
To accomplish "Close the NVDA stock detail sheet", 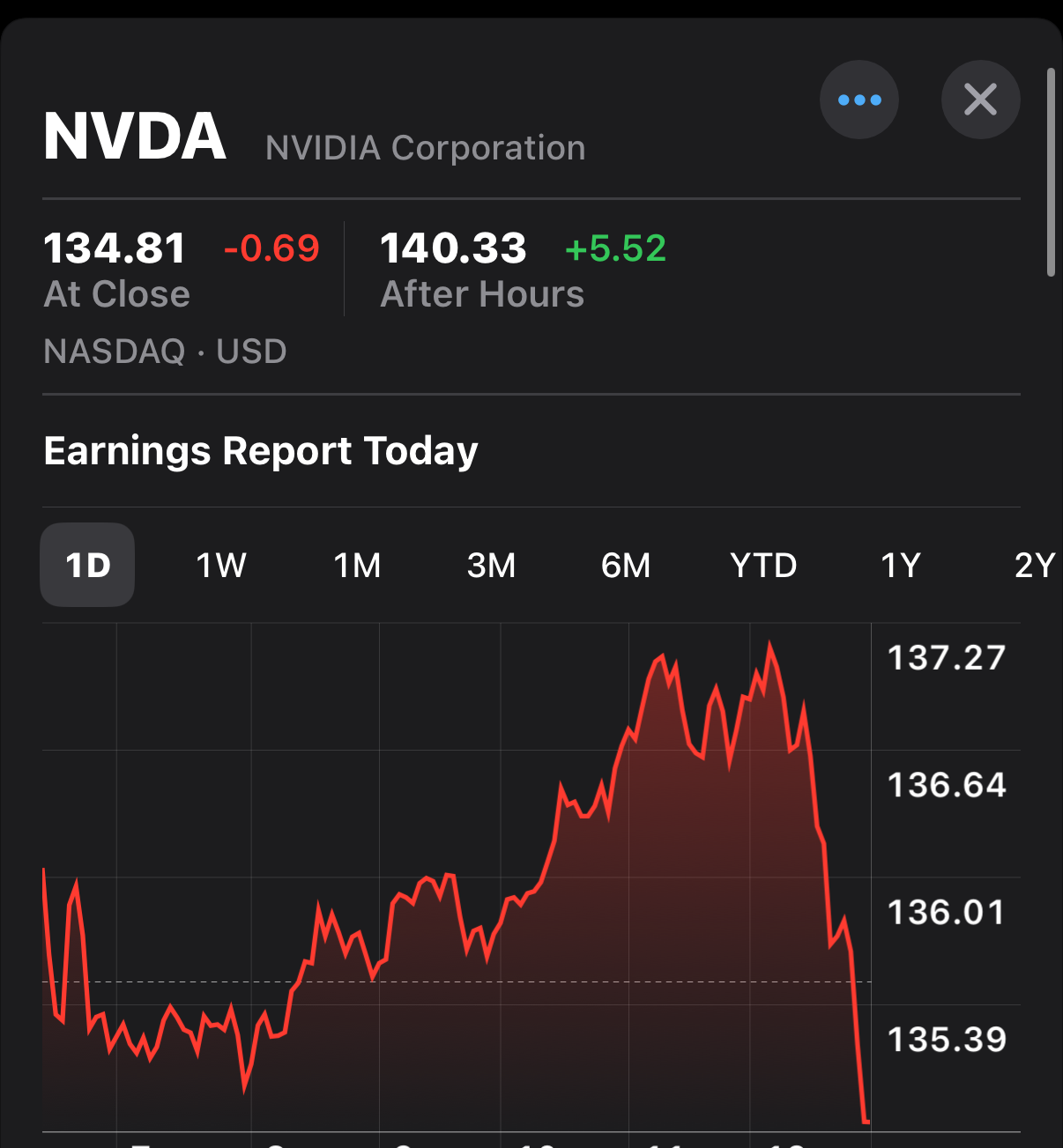I will (980, 100).
